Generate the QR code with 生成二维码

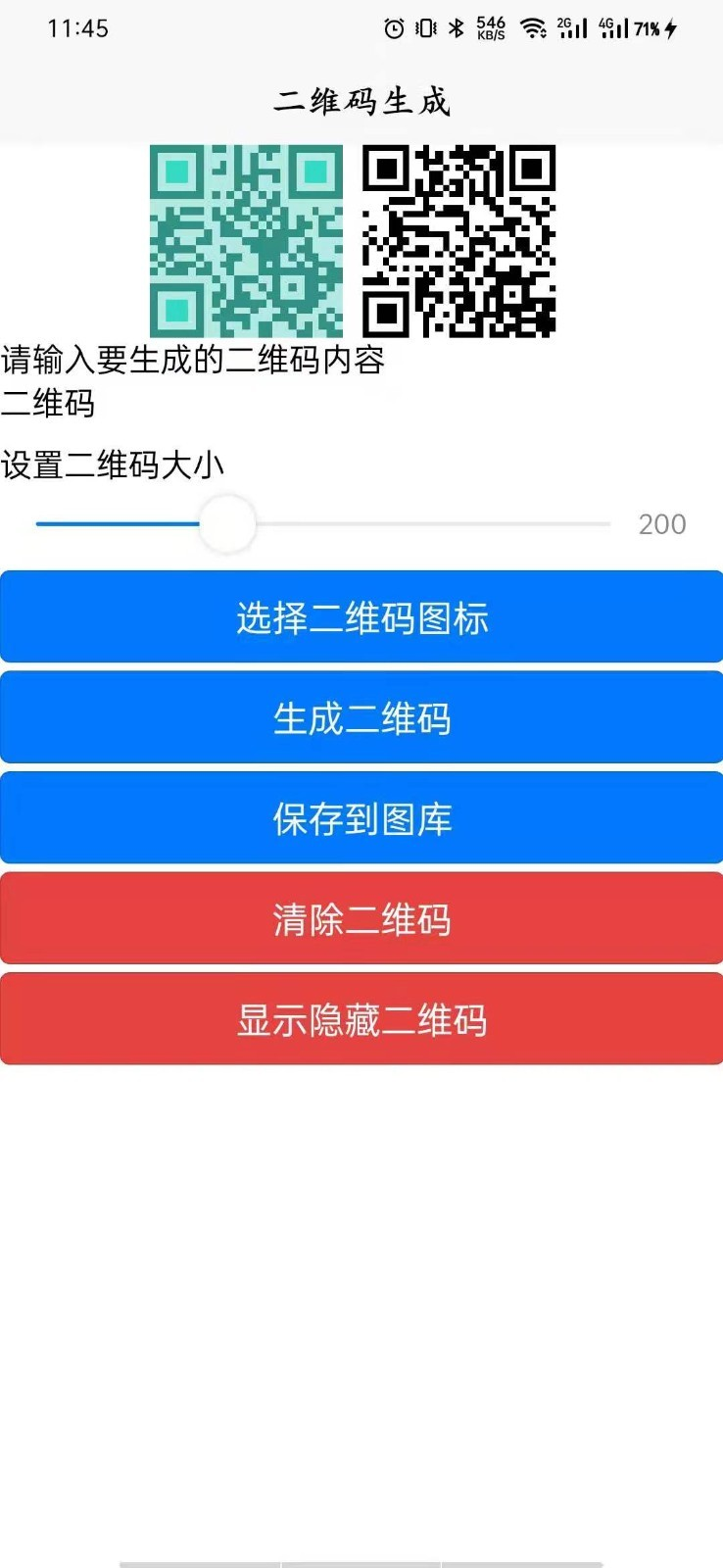coord(361,719)
